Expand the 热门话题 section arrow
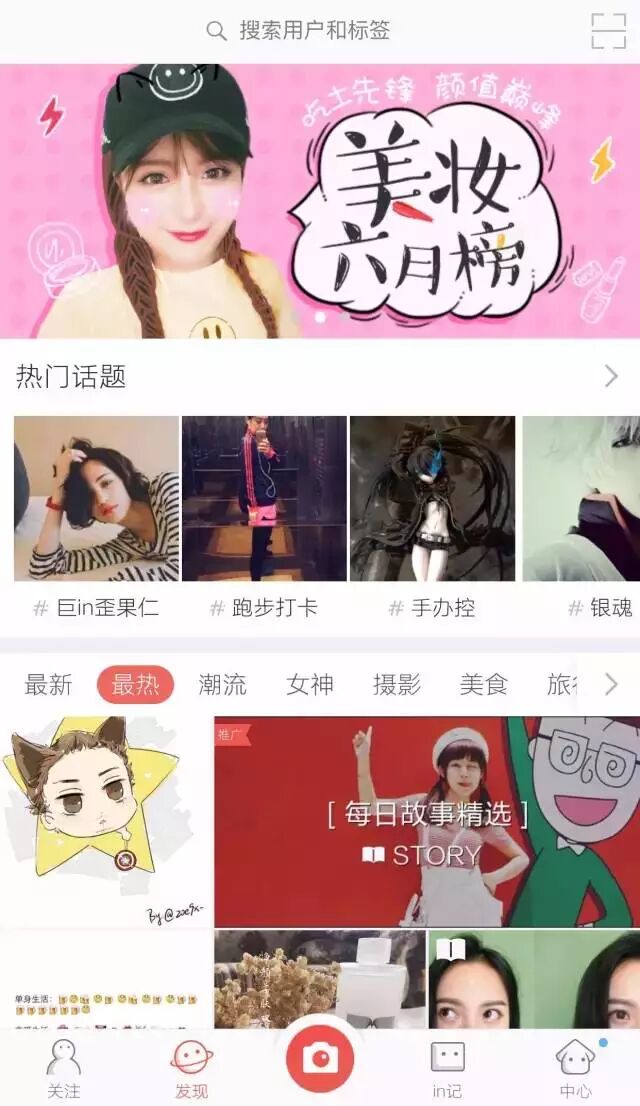 tap(611, 377)
